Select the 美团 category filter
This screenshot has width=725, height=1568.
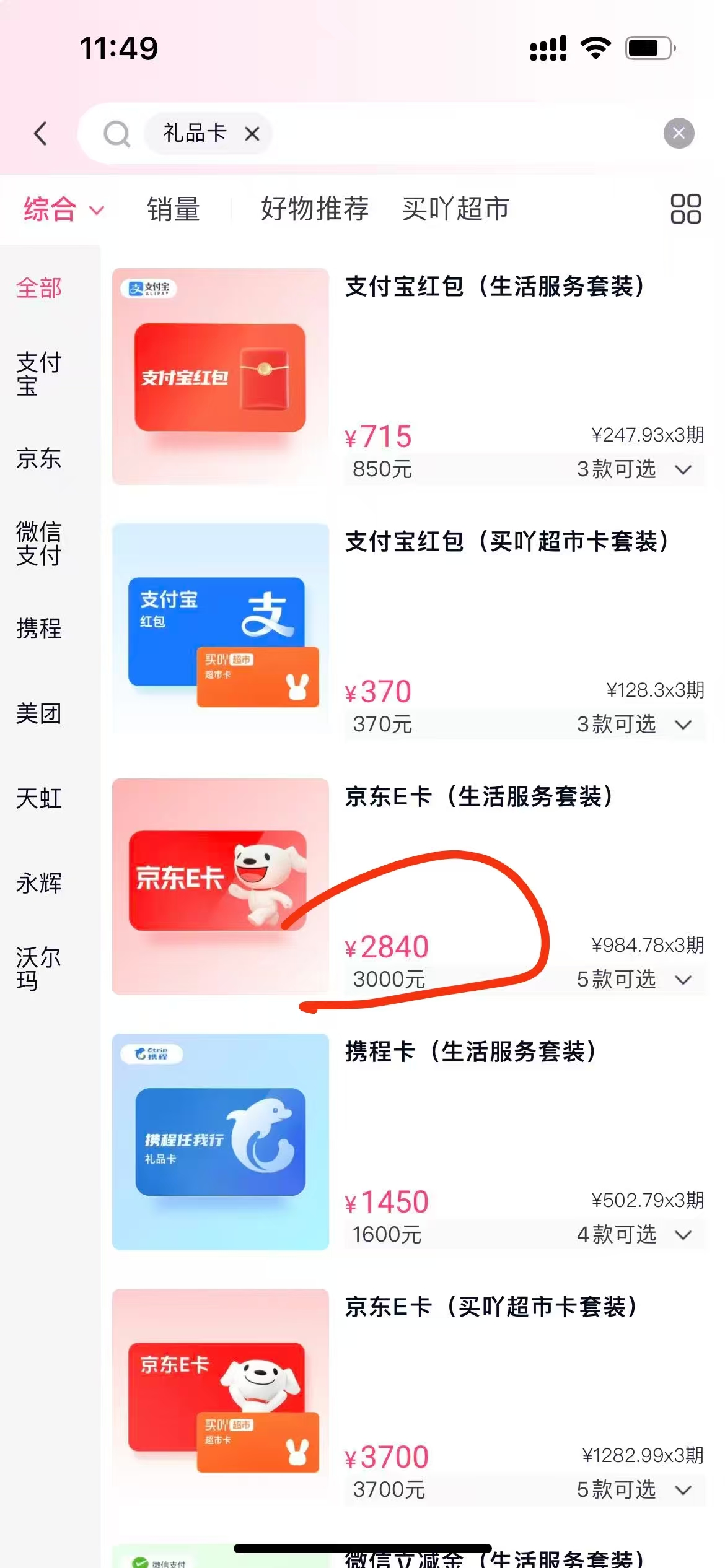tap(38, 714)
